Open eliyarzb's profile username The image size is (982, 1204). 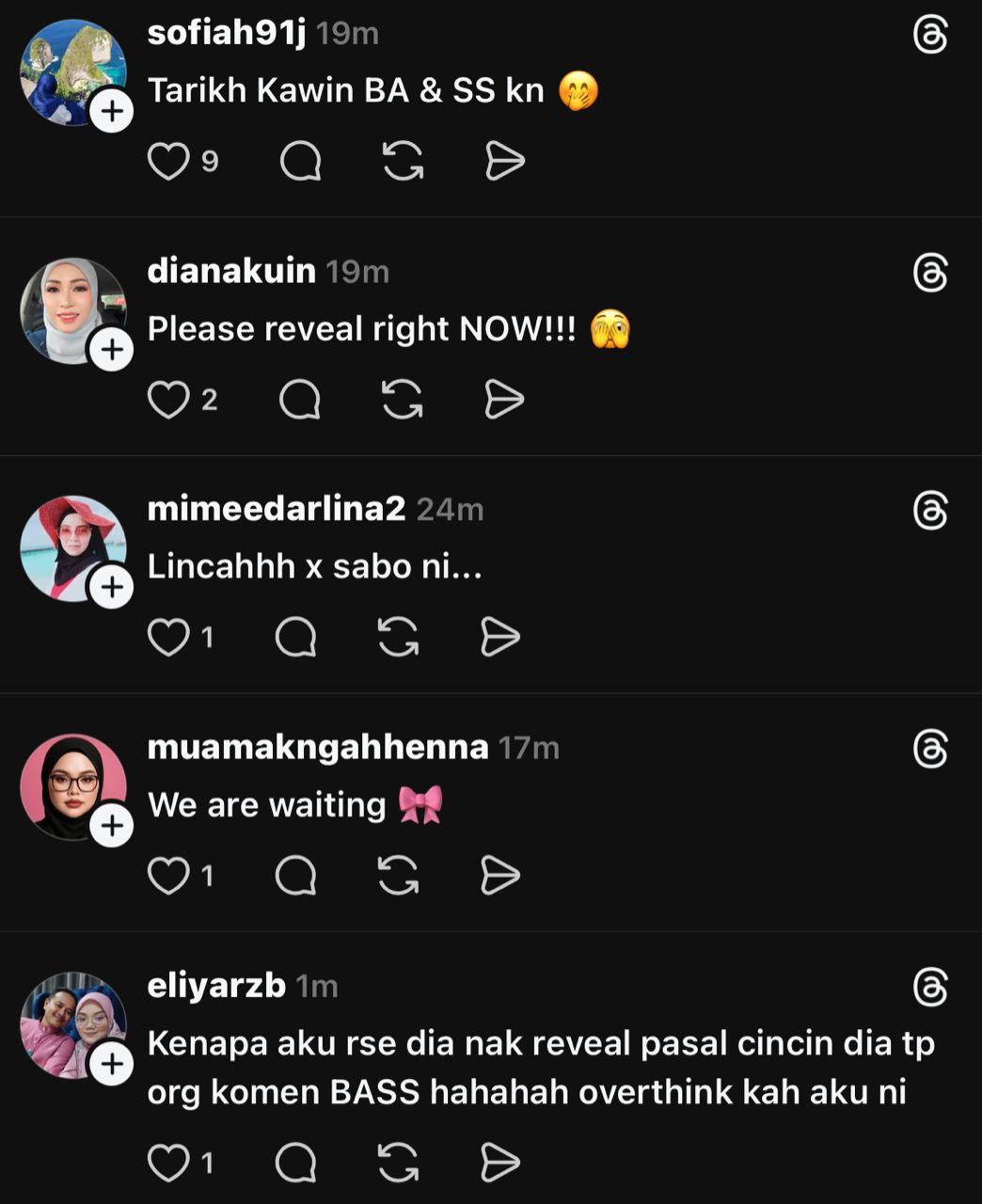(216, 985)
